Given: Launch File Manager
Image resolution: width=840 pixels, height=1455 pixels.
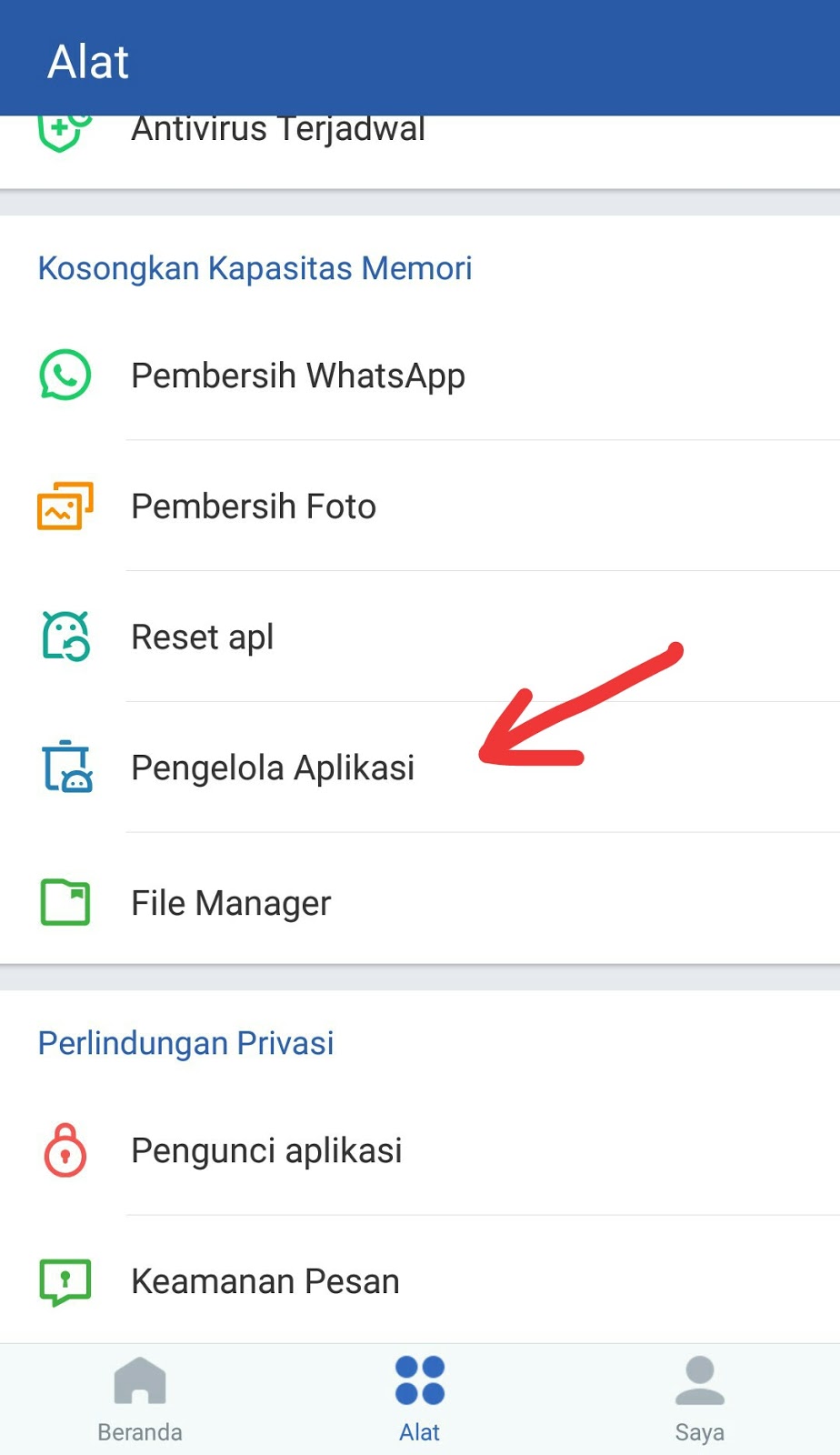Looking at the screenshot, I should (231, 903).
